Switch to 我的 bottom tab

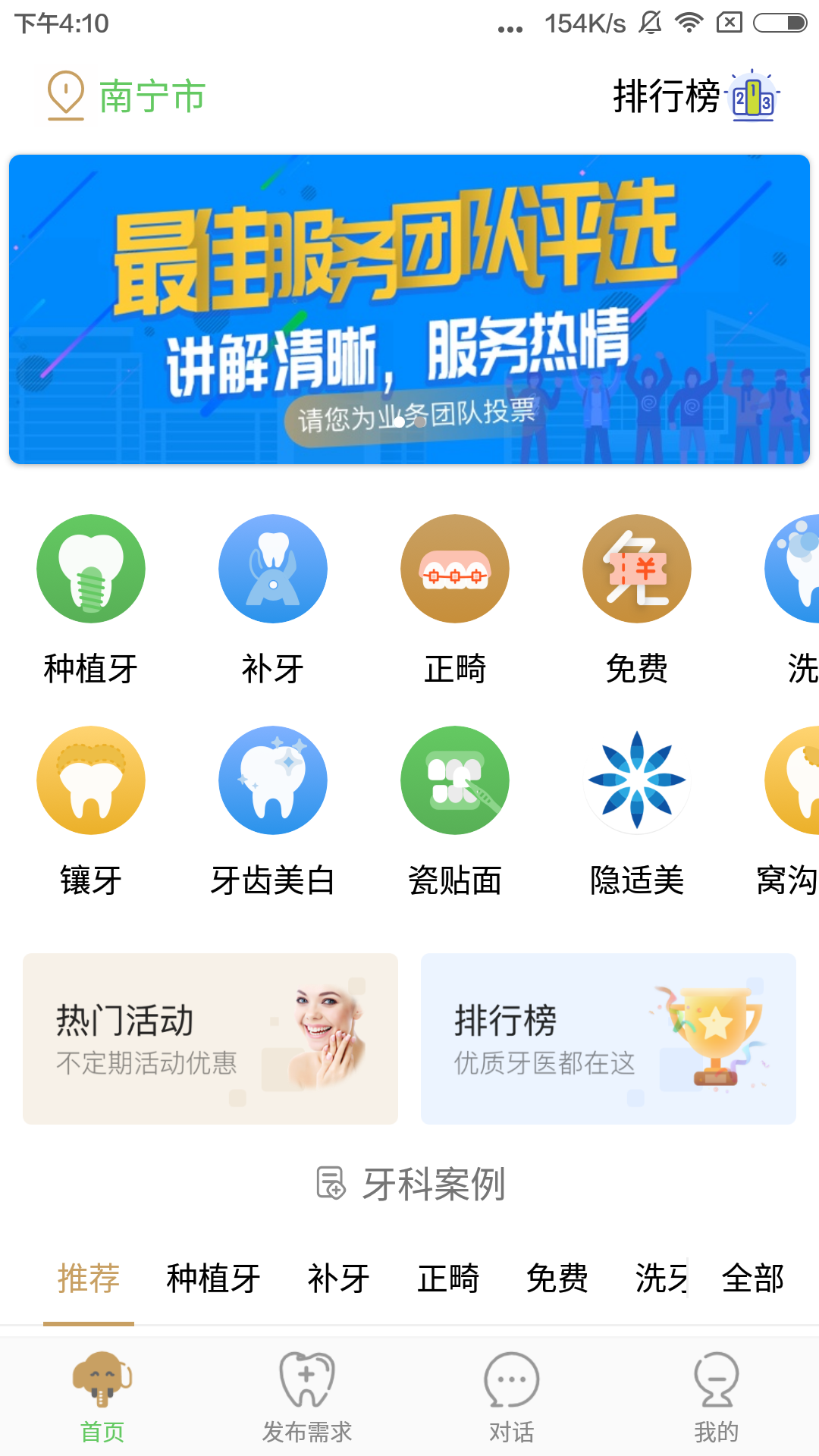coord(717,1397)
